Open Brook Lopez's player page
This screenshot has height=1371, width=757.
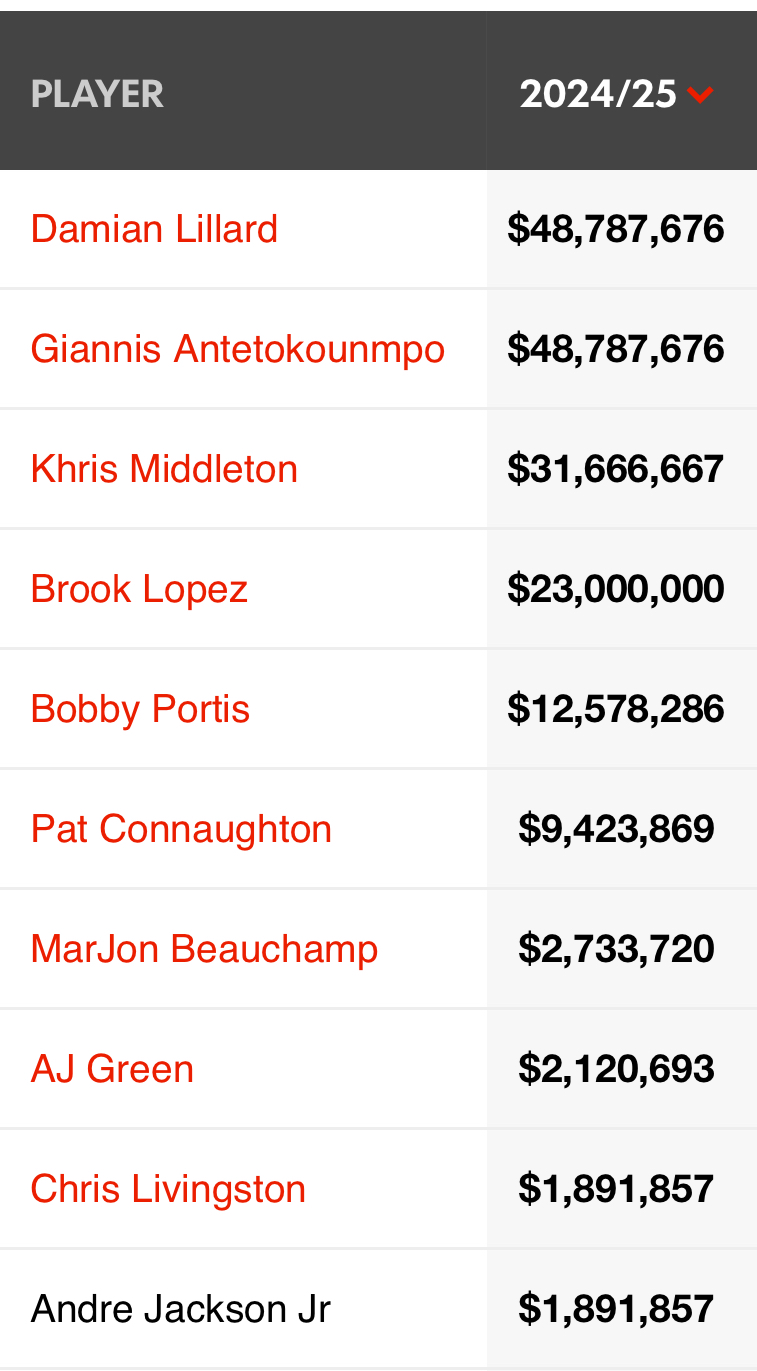(139, 589)
